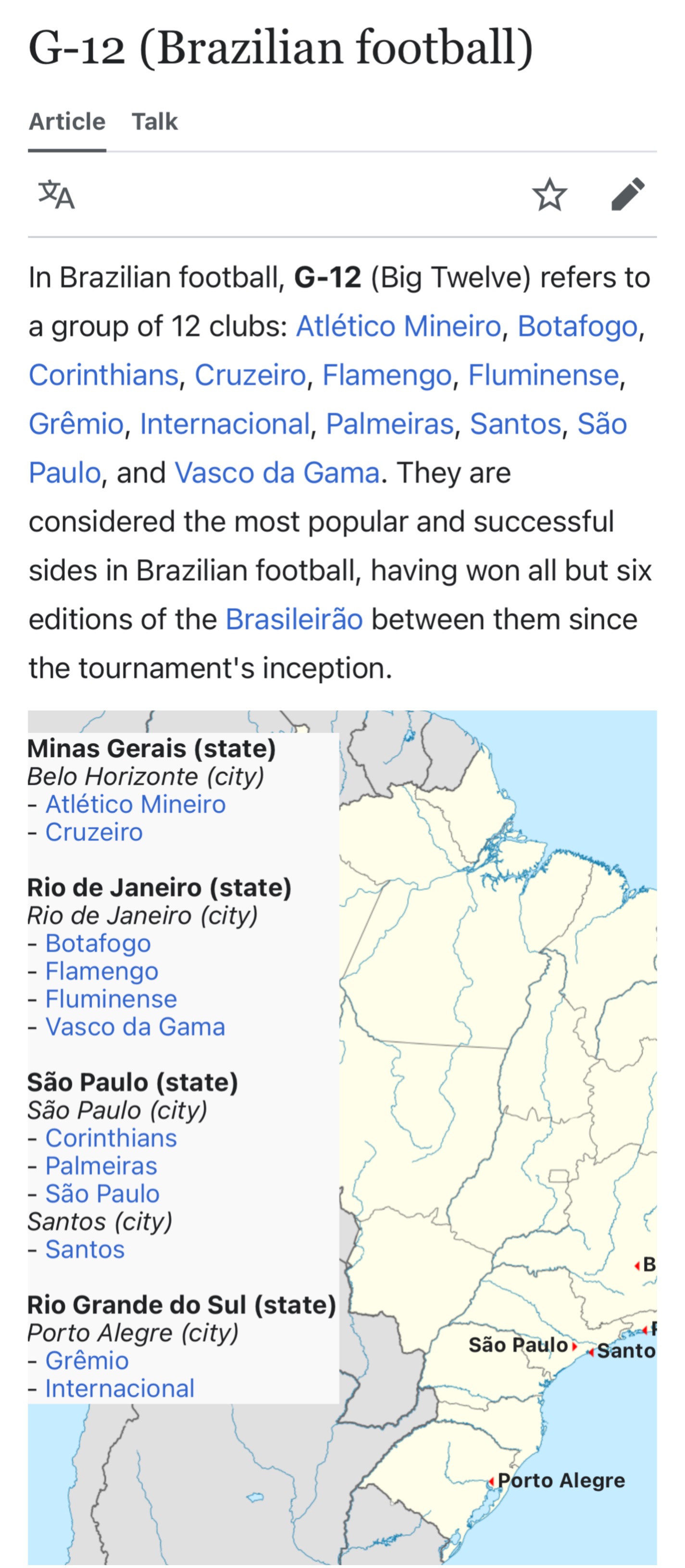This screenshot has width=685, height=1568.
Task: Open the language selection icon
Action: (x=56, y=195)
